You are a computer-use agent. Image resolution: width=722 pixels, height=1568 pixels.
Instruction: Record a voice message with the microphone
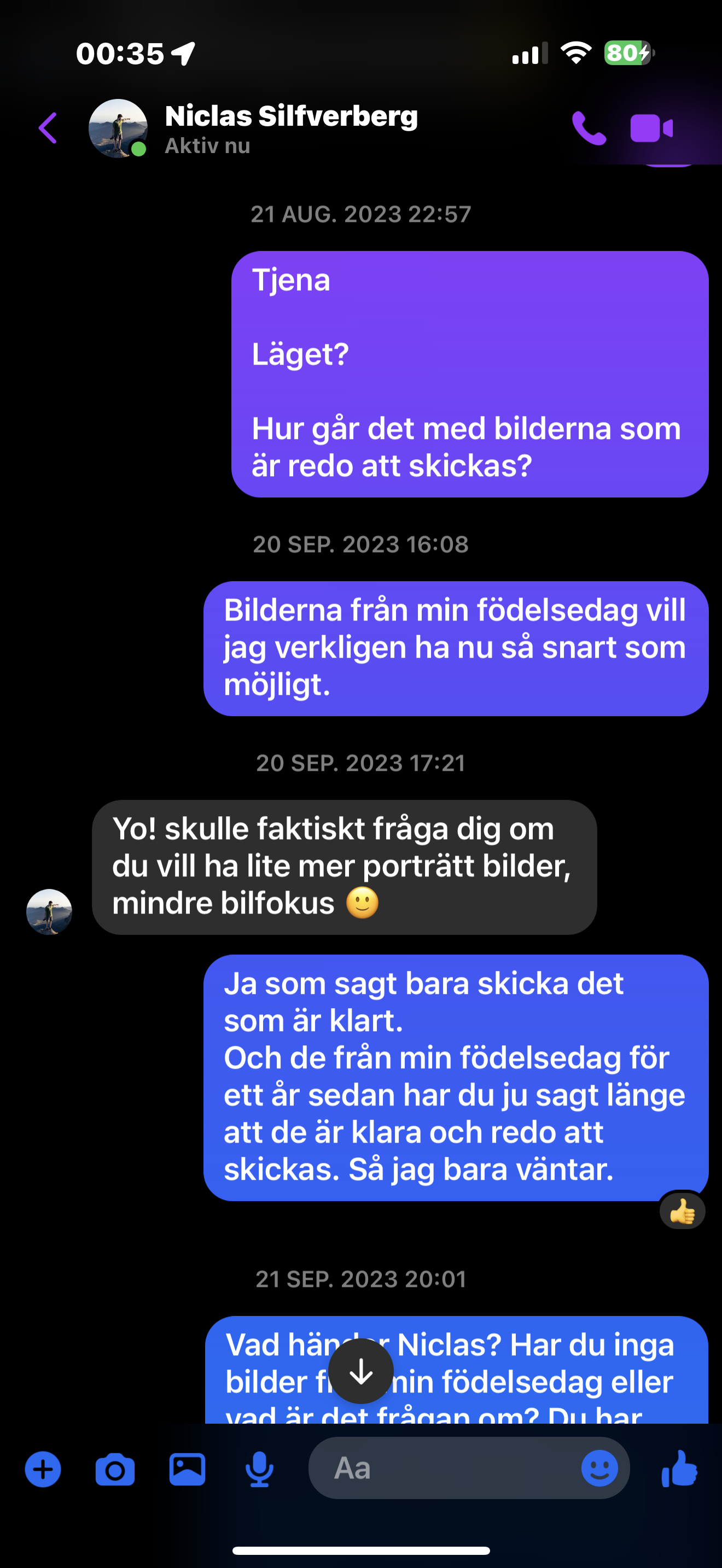259,1470
